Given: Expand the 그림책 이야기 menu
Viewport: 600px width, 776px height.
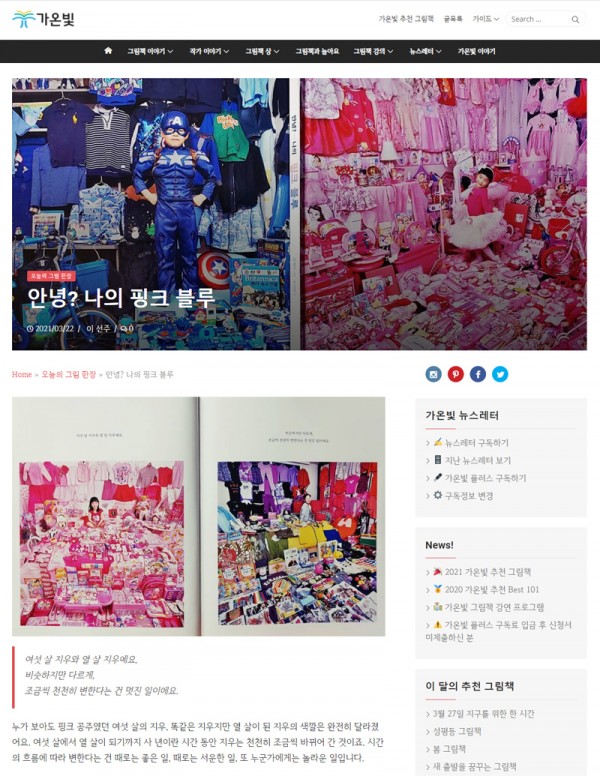Looking at the screenshot, I should coord(149,51).
